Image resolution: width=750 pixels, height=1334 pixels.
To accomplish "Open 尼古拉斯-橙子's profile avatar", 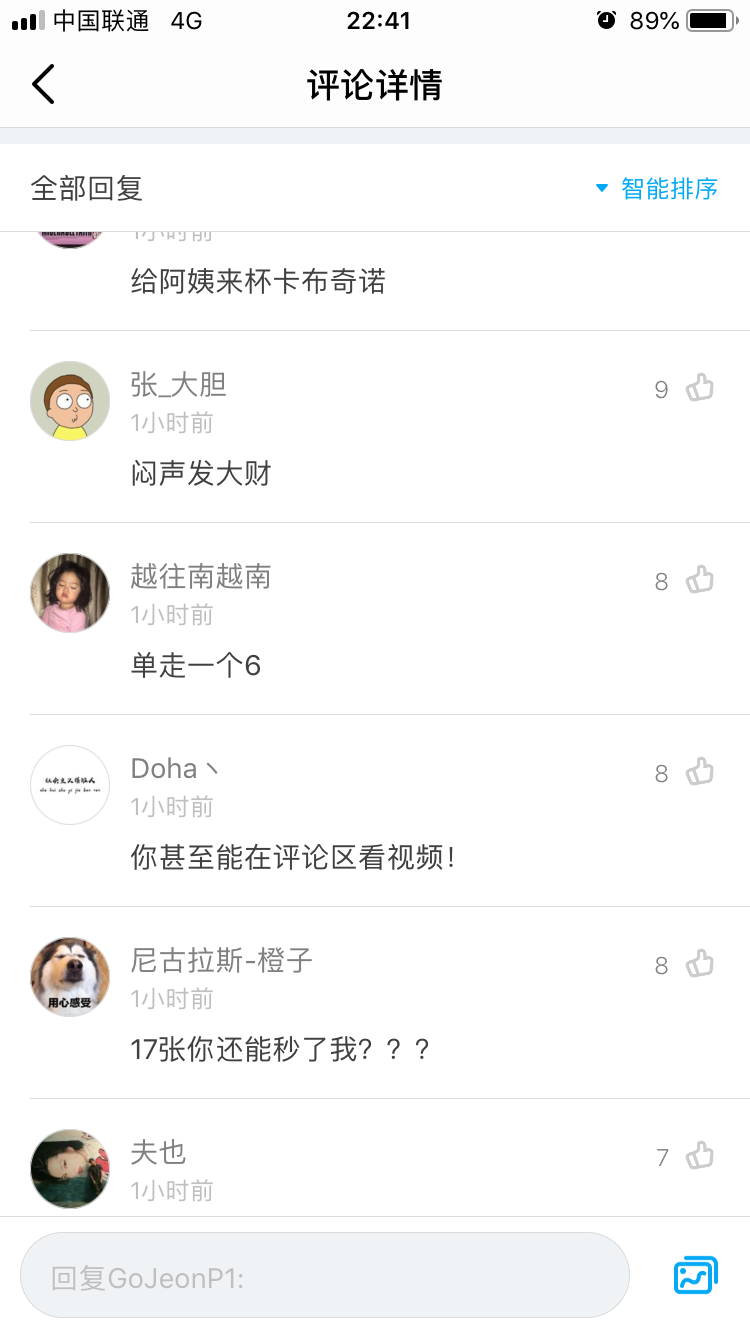I will coord(70,977).
